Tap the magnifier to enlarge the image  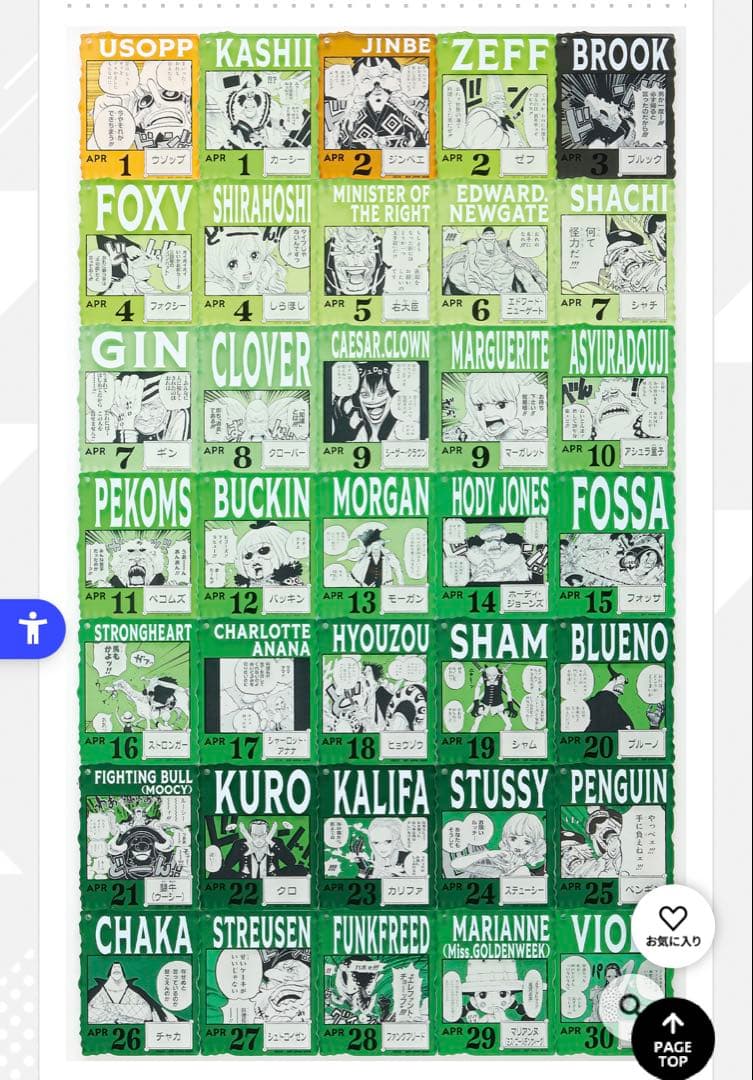(630, 1003)
